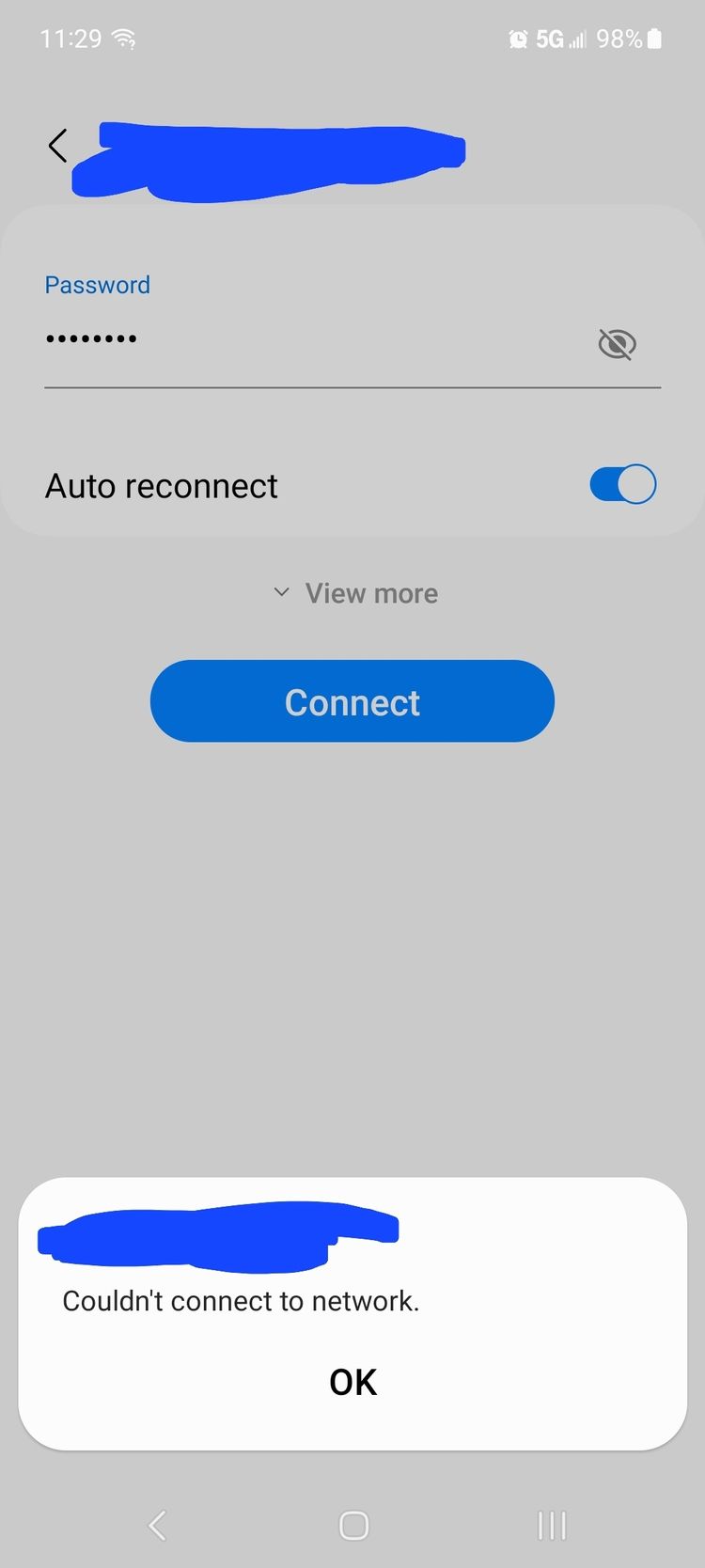Open recent apps from navigation bar

point(552,1525)
